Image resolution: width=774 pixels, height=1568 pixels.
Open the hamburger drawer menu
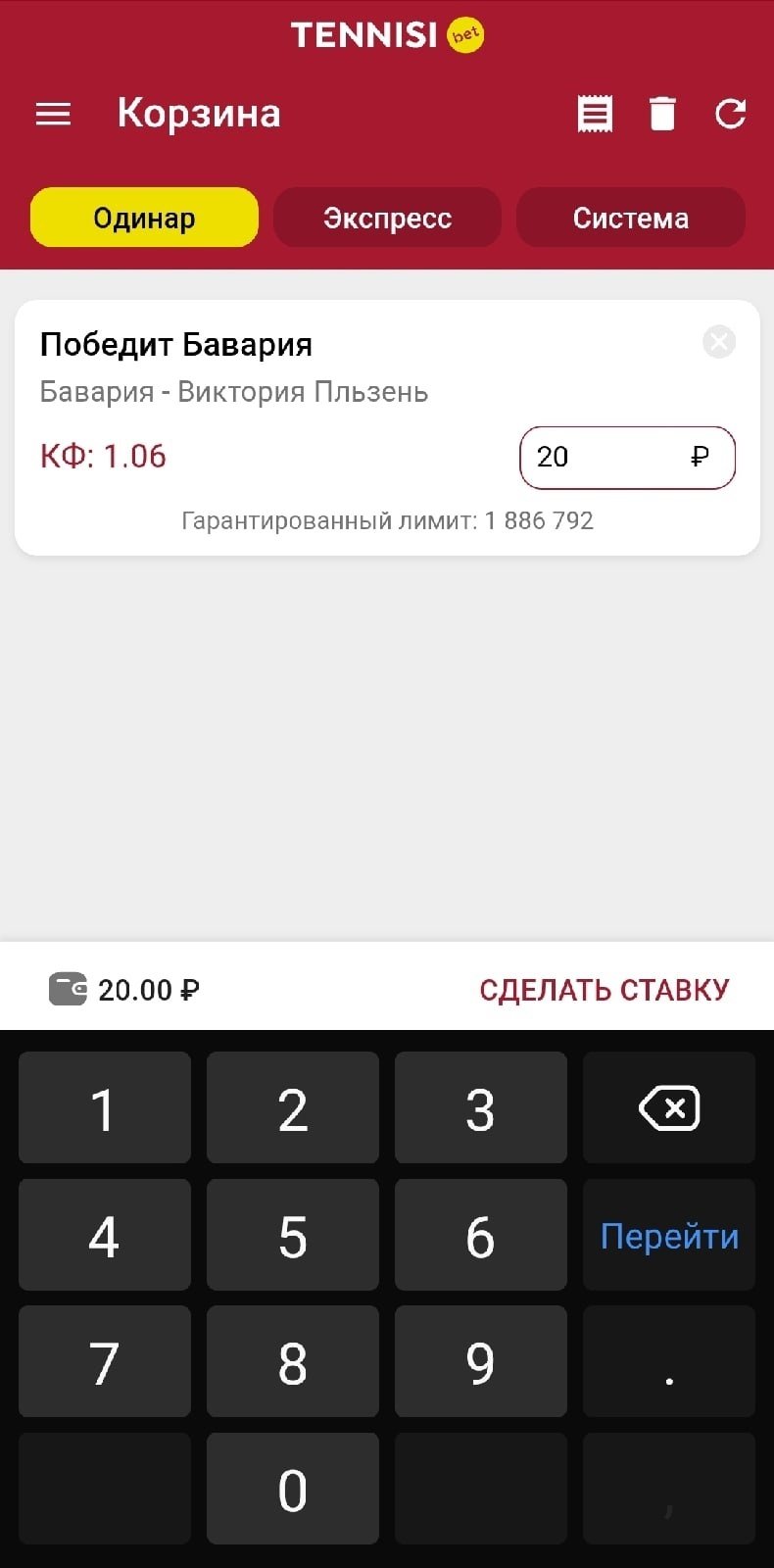[53, 114]
